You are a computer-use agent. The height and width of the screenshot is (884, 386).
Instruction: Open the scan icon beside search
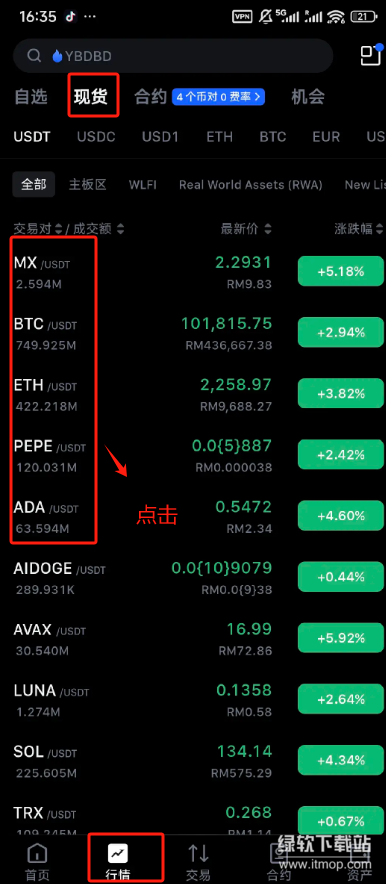tap(370, 55)
